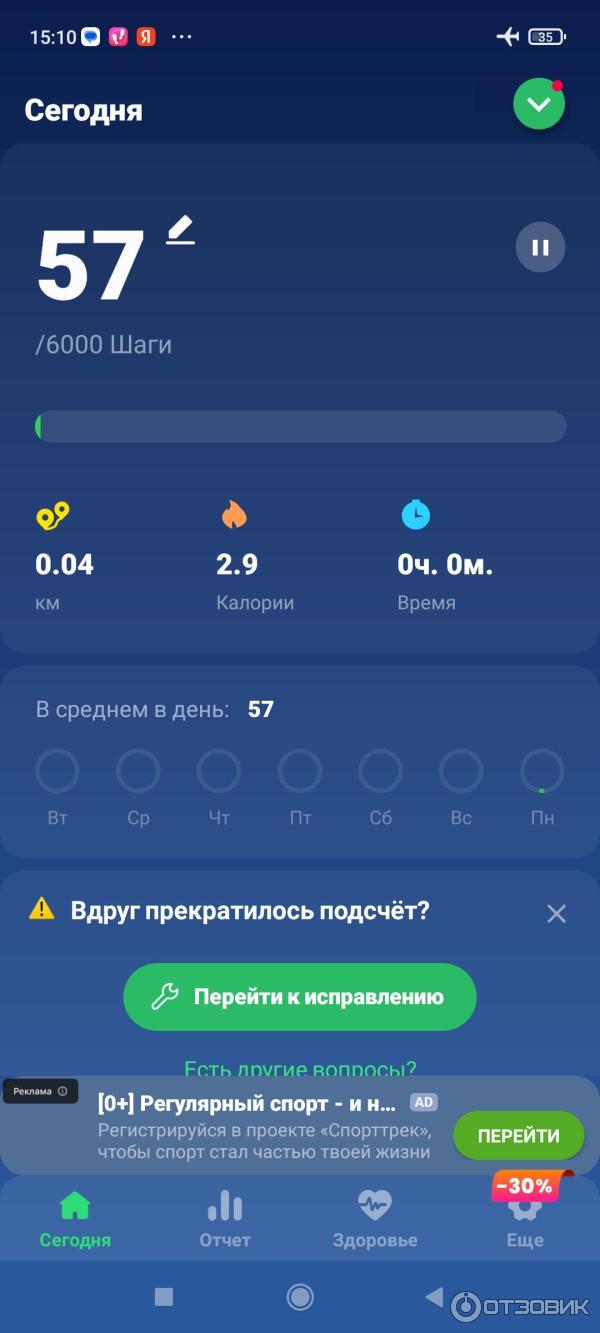Dismiss the "Вдруг прекратилось подсчёт?" banner
This screenshot has height=1333, width=600.
coord(556,913)
